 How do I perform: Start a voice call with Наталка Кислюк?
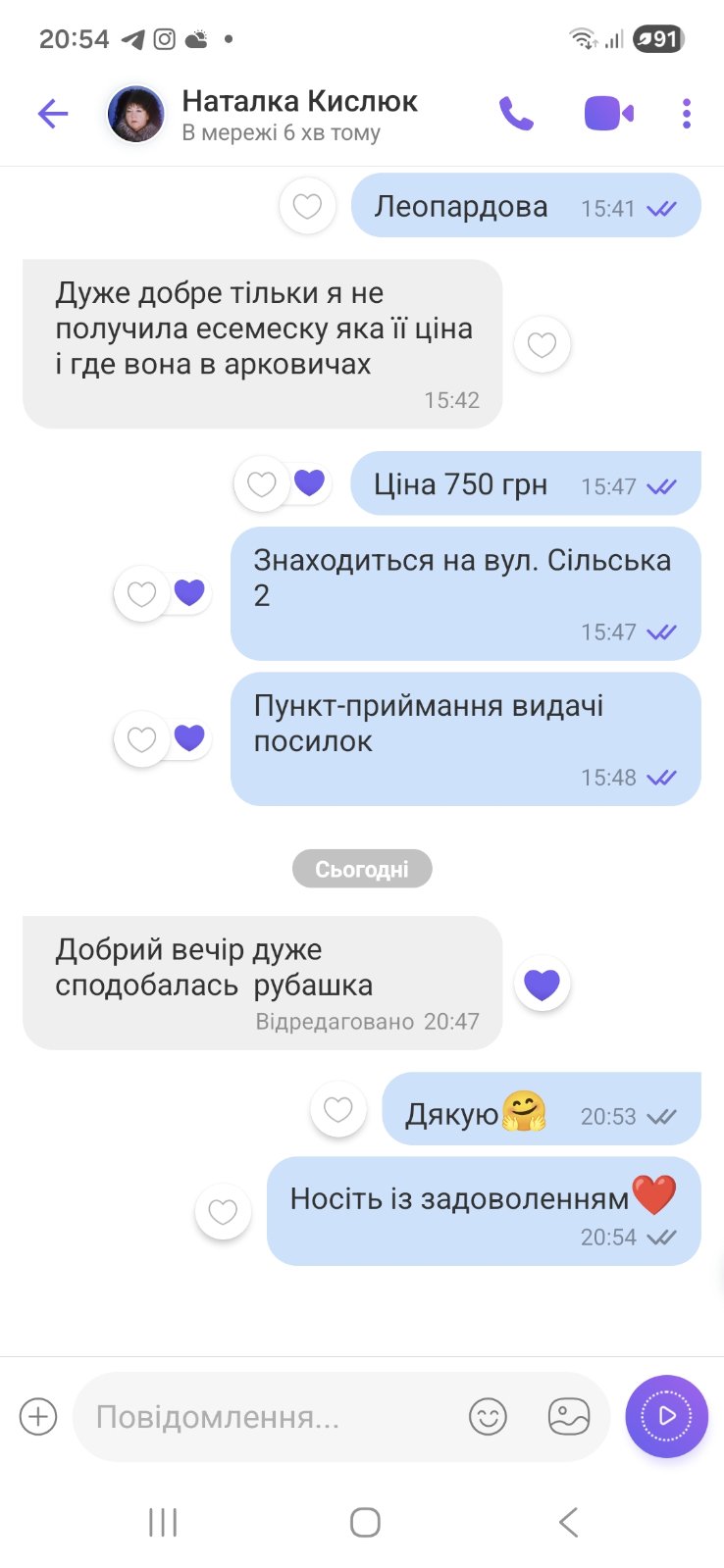[516, 114]
